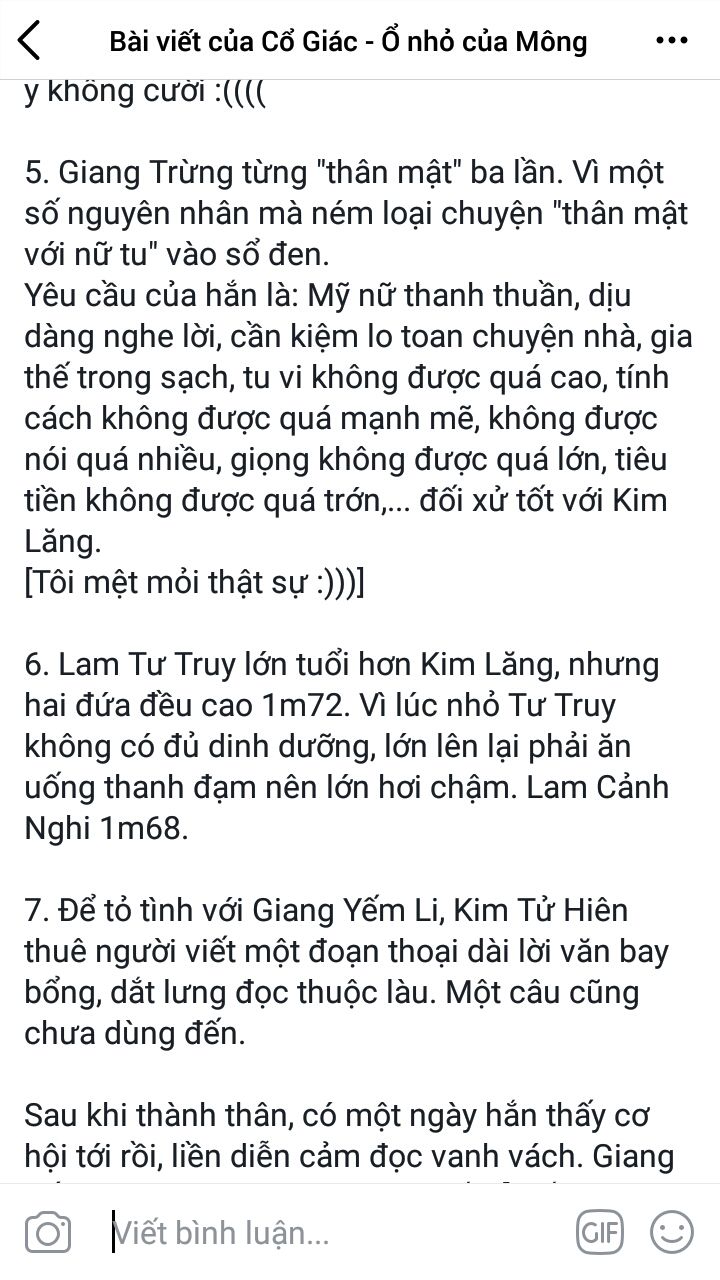
Task: Open the emoji sticker picker
Action: [x=671, y=1233]
